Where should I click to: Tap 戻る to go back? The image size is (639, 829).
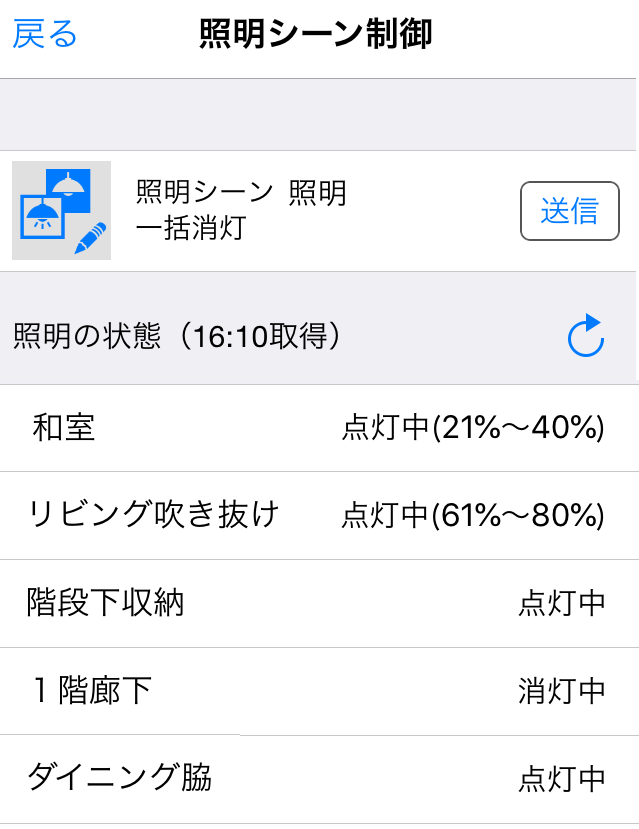(x=45, y=34)
